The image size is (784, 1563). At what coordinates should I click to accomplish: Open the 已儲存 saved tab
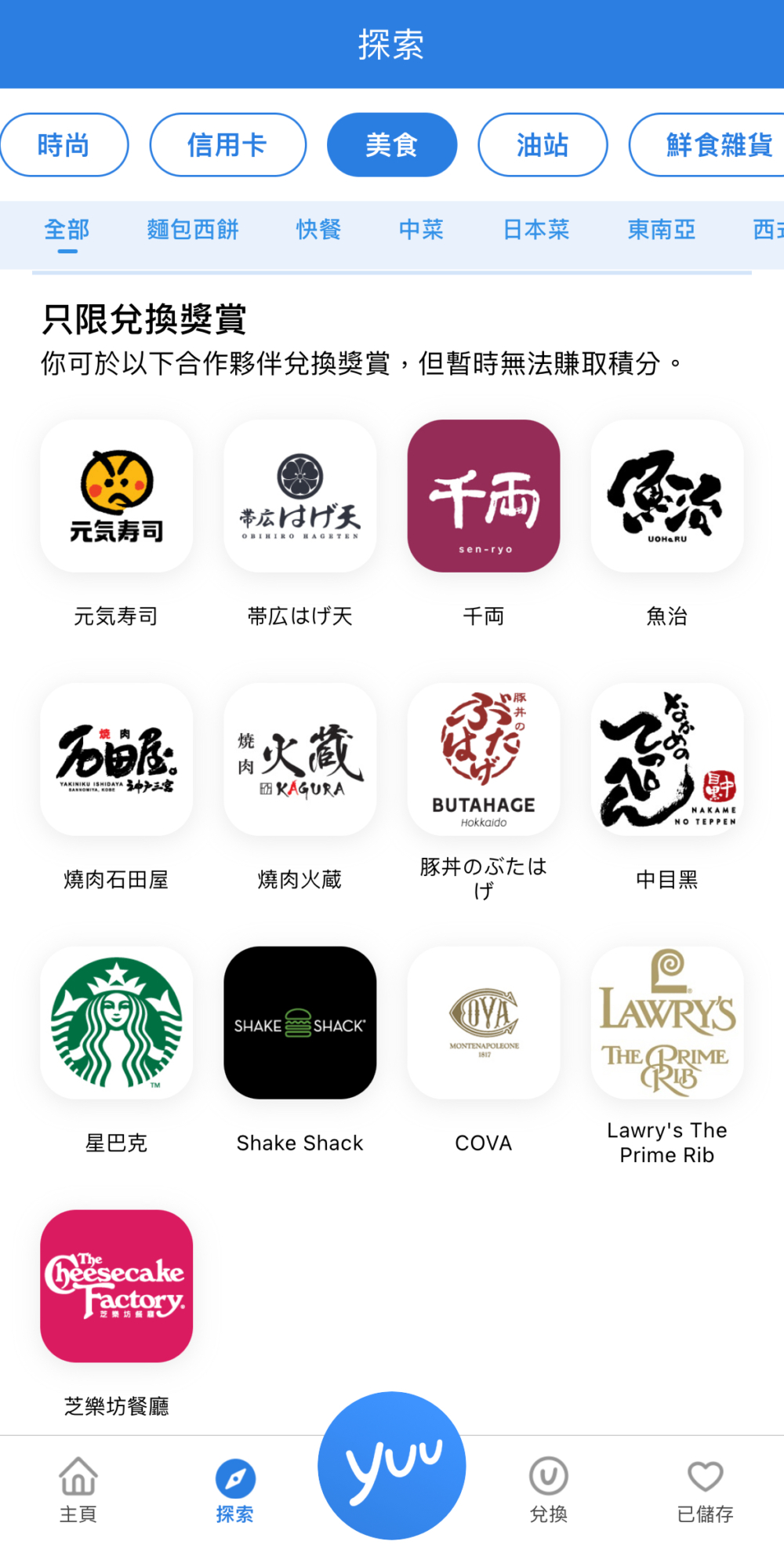705,1490
